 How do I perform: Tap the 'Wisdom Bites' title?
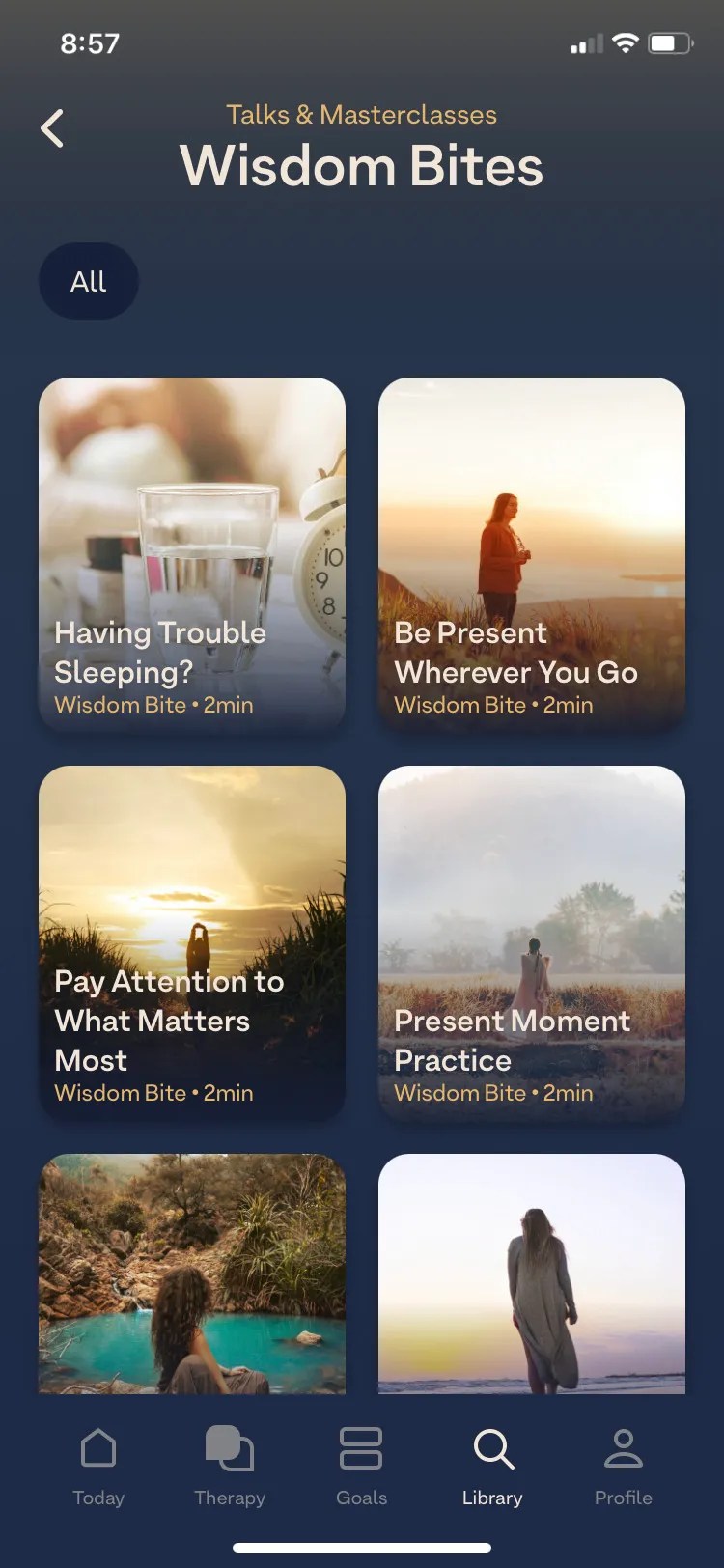361,166
